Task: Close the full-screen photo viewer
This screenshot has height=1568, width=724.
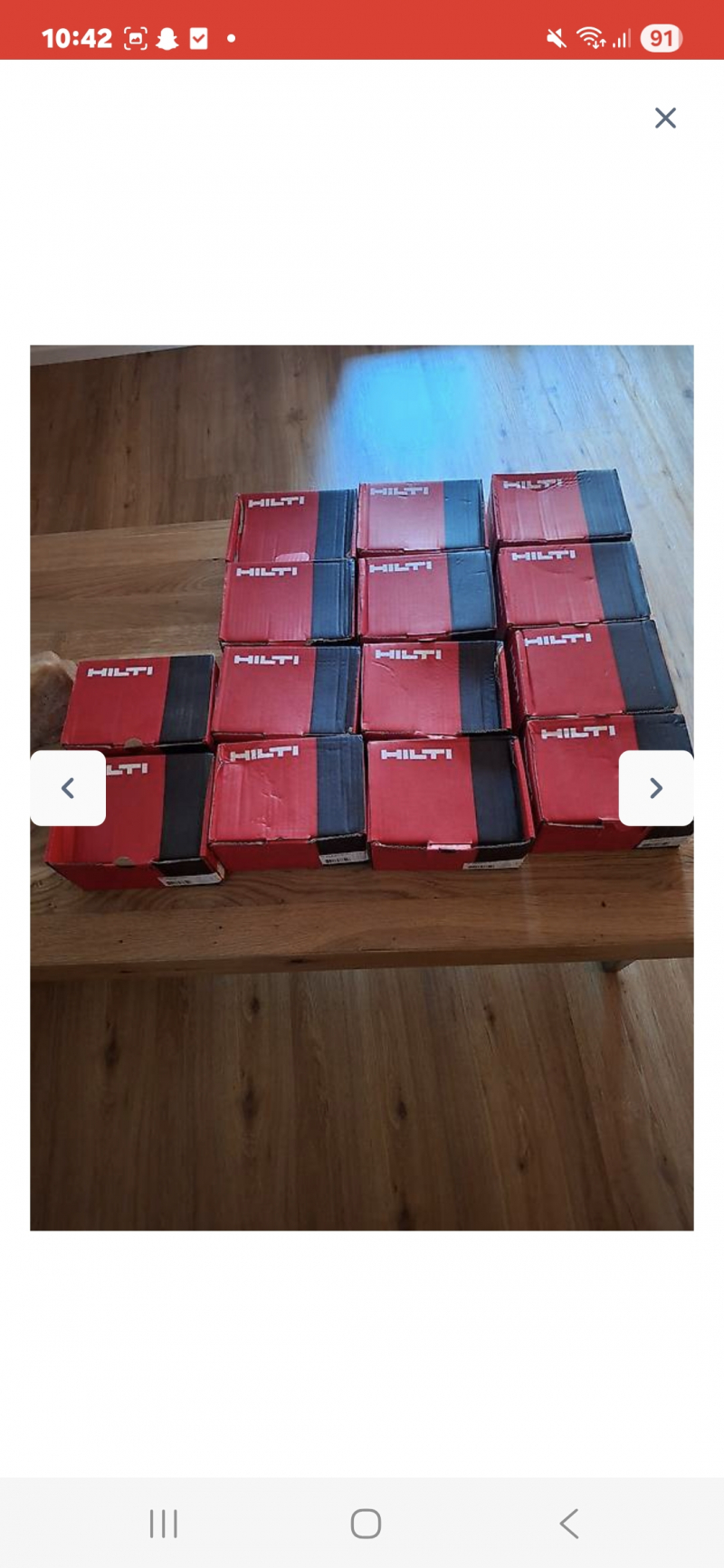Action: pyautogui.click(x=665, y=118)
